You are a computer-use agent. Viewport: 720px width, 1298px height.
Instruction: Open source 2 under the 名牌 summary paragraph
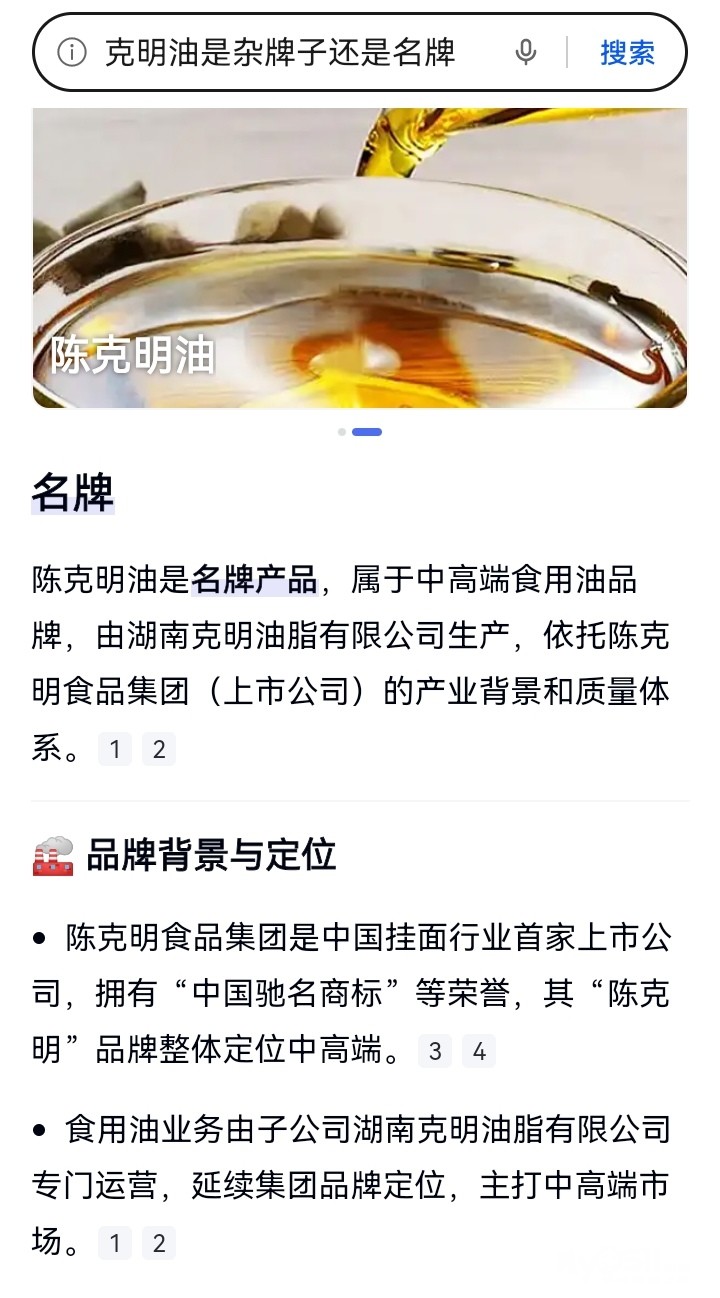pos(159,749)
